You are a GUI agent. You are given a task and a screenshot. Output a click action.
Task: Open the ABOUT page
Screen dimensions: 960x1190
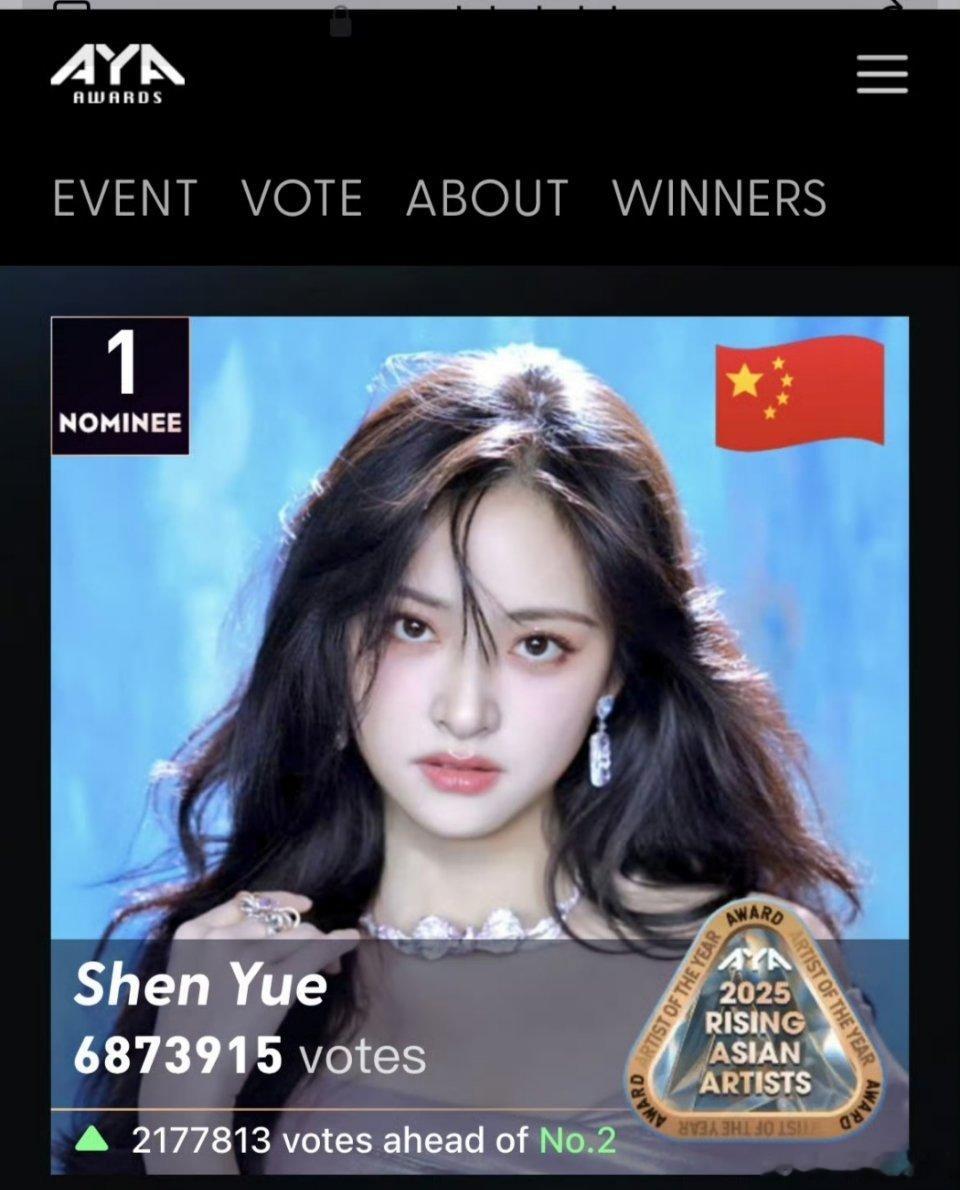click(487, 198)
